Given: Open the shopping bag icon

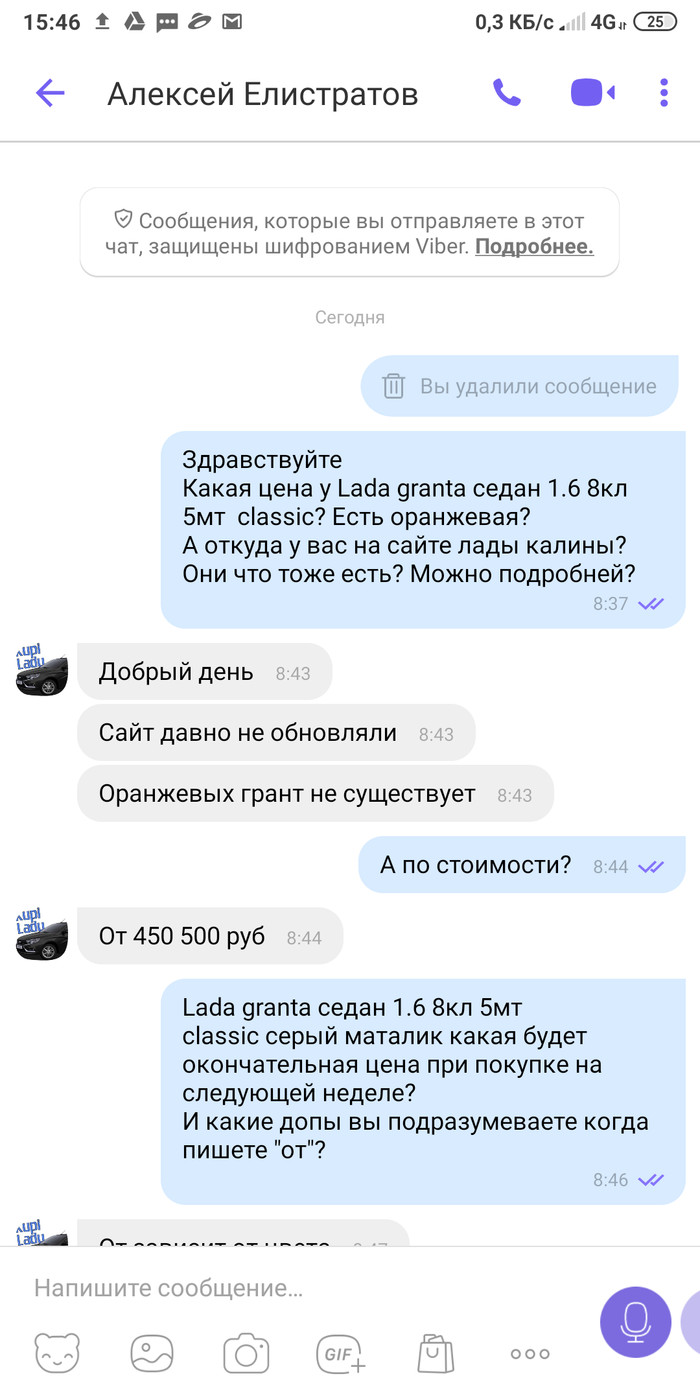Looking at the screenshot, I should (434, 1354).
